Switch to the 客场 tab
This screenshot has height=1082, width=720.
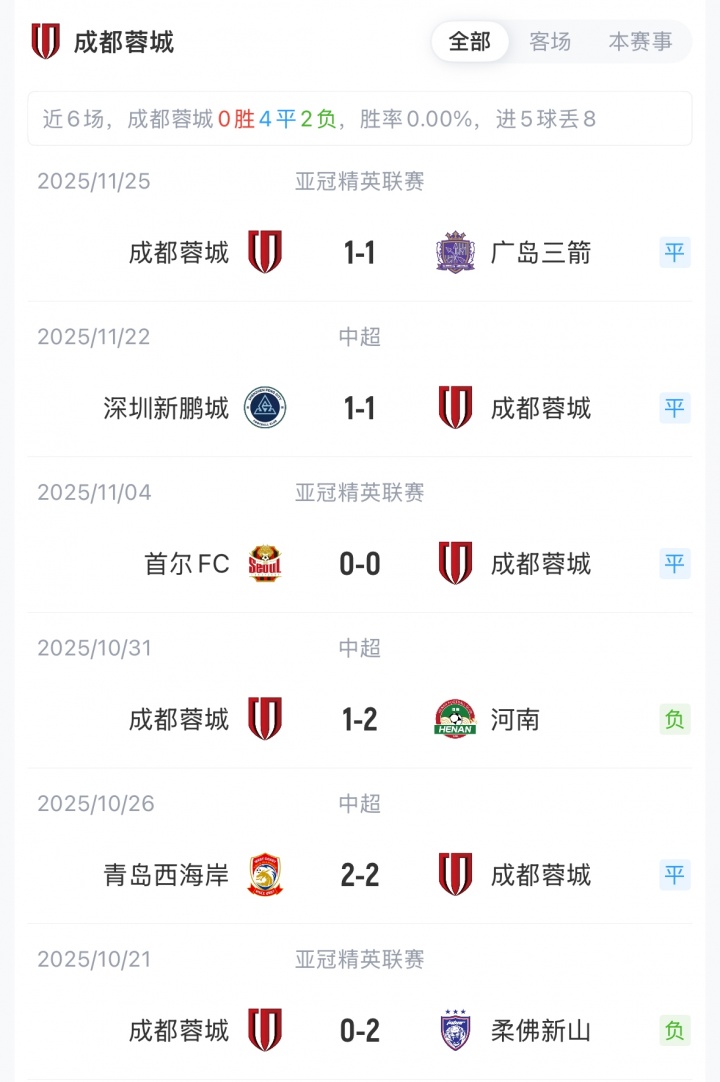550,42
